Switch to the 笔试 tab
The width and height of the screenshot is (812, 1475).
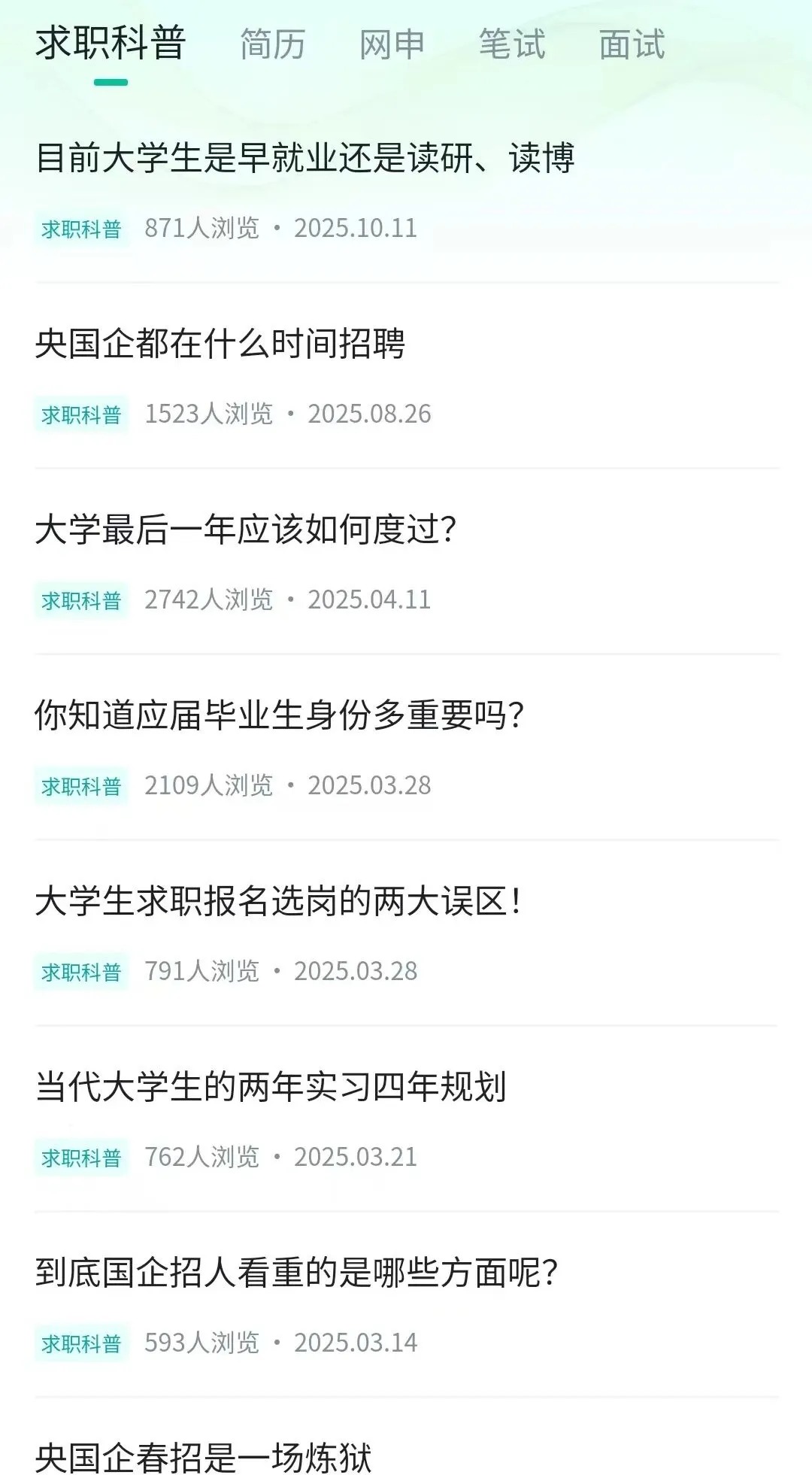click(512, 45)
